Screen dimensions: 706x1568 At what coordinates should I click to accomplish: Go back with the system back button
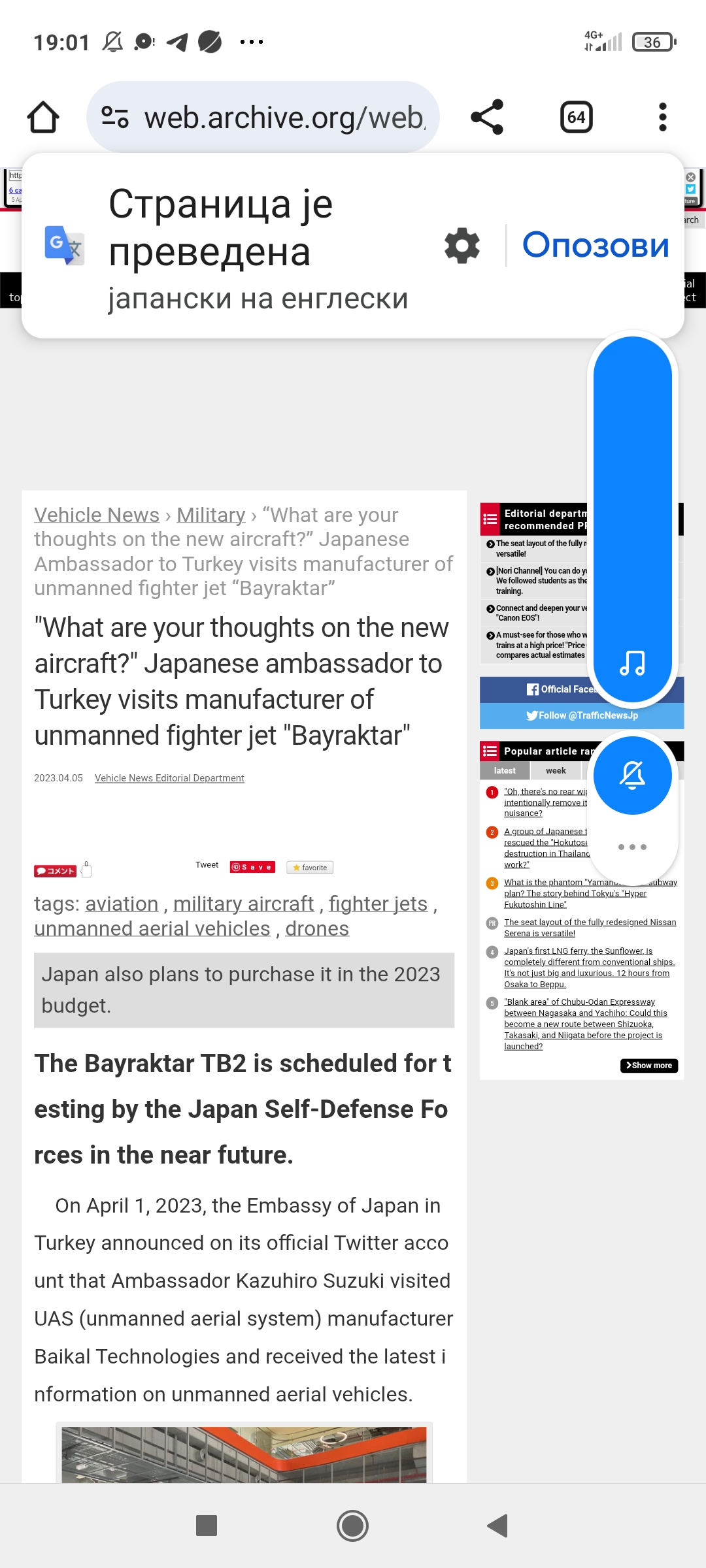pos(497,1526)
